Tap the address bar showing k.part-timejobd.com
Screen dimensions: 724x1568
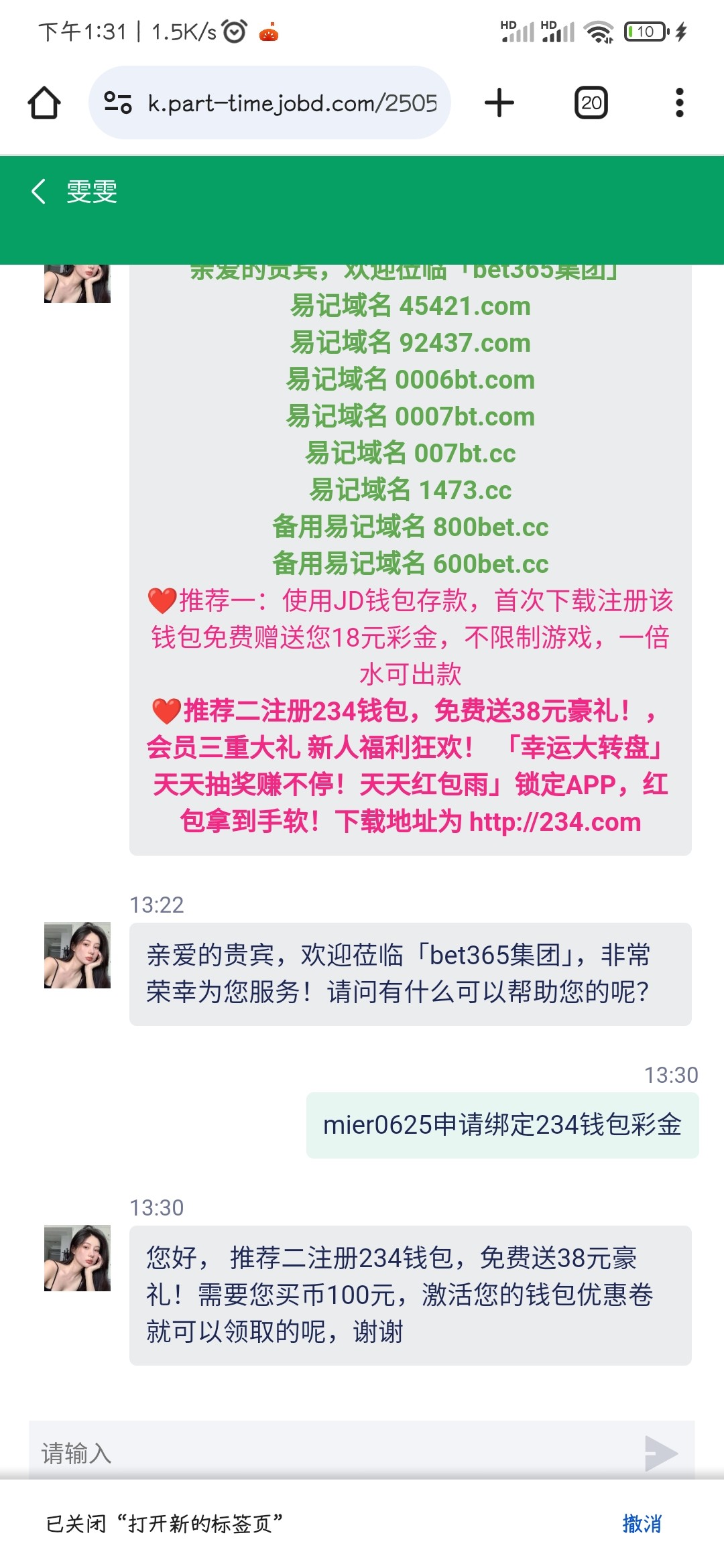[x=292, y=103]
